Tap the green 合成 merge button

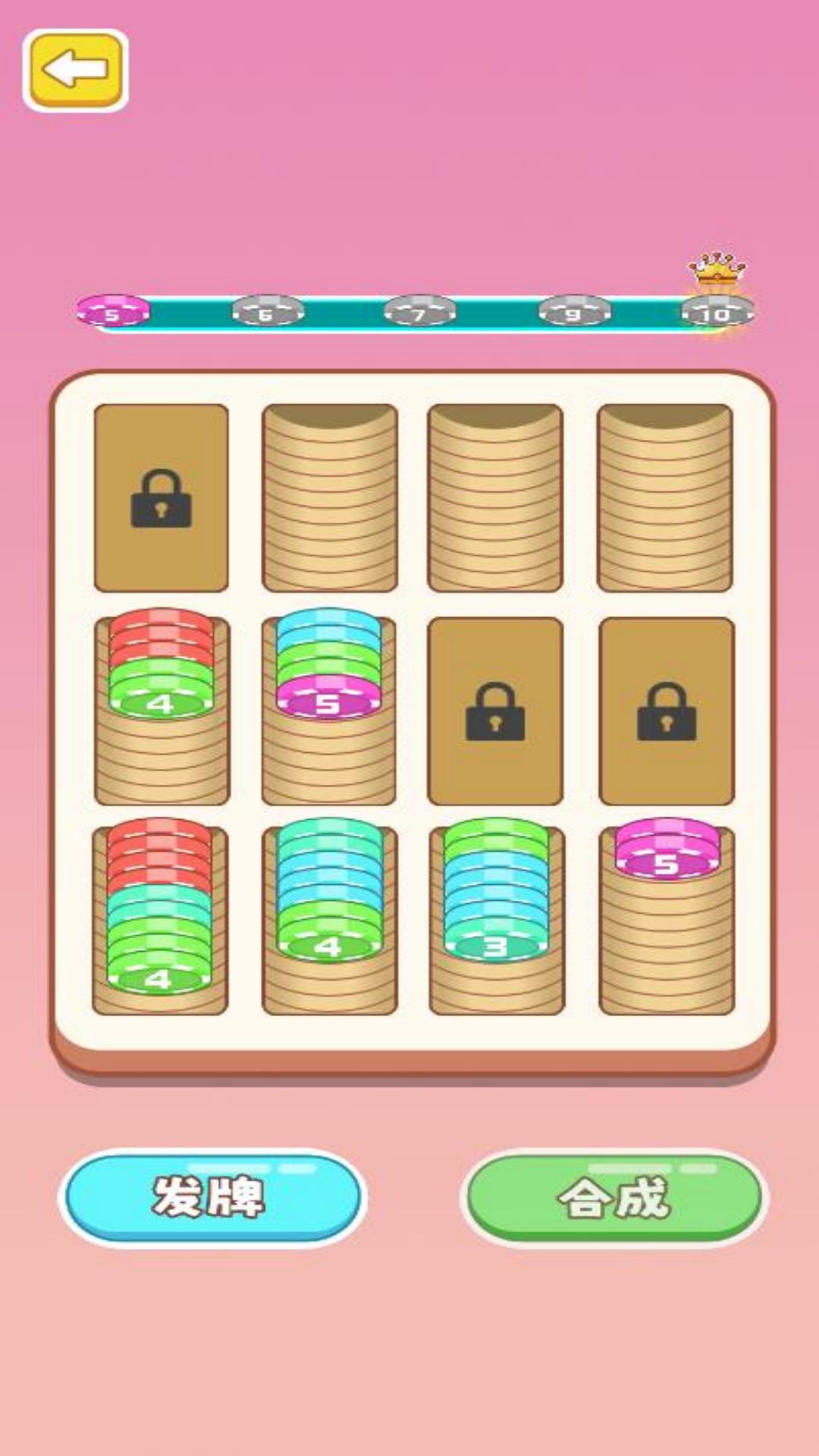[x=614, y=1197]
